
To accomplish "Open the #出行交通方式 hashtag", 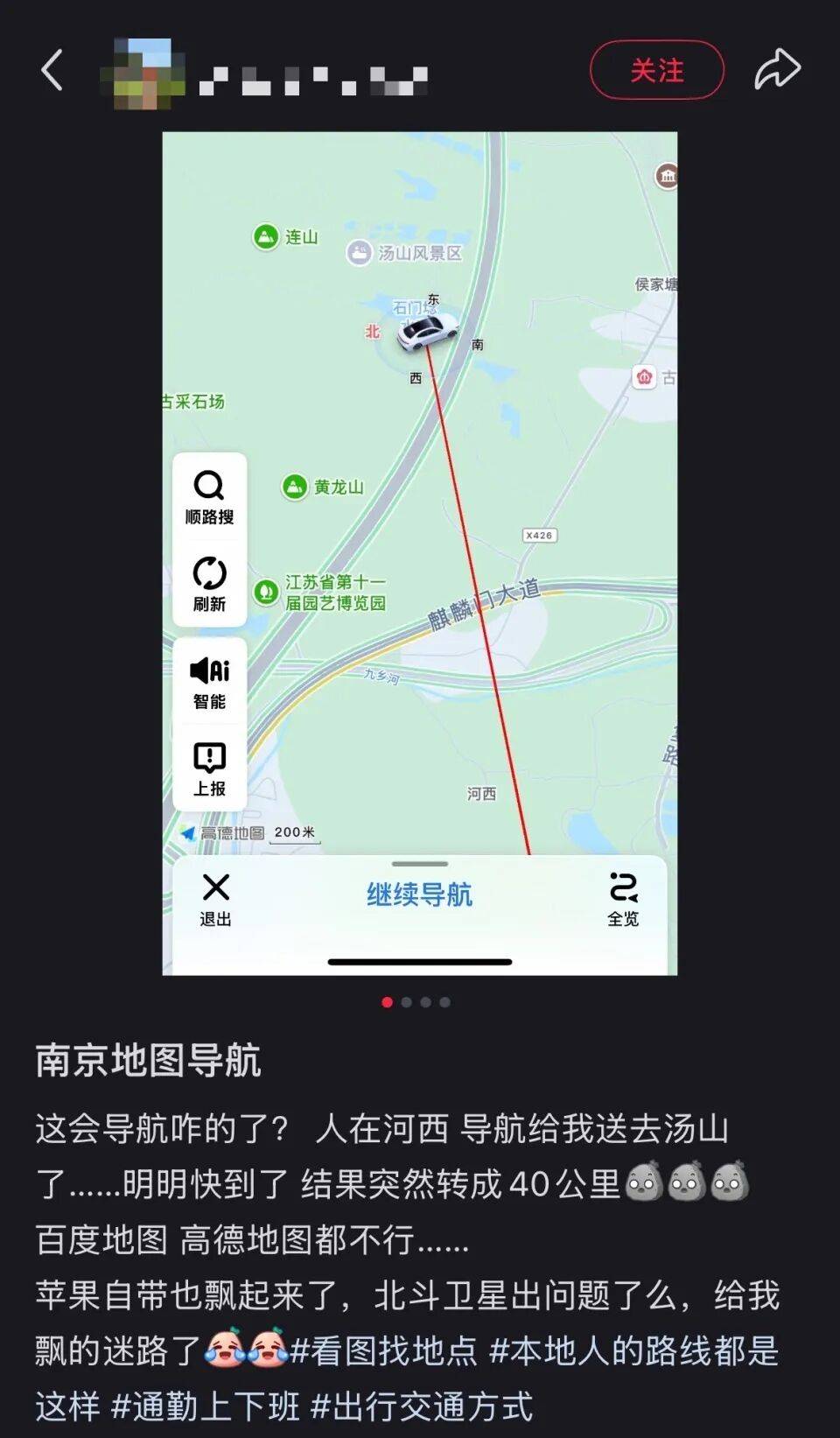I will 422,1406.
